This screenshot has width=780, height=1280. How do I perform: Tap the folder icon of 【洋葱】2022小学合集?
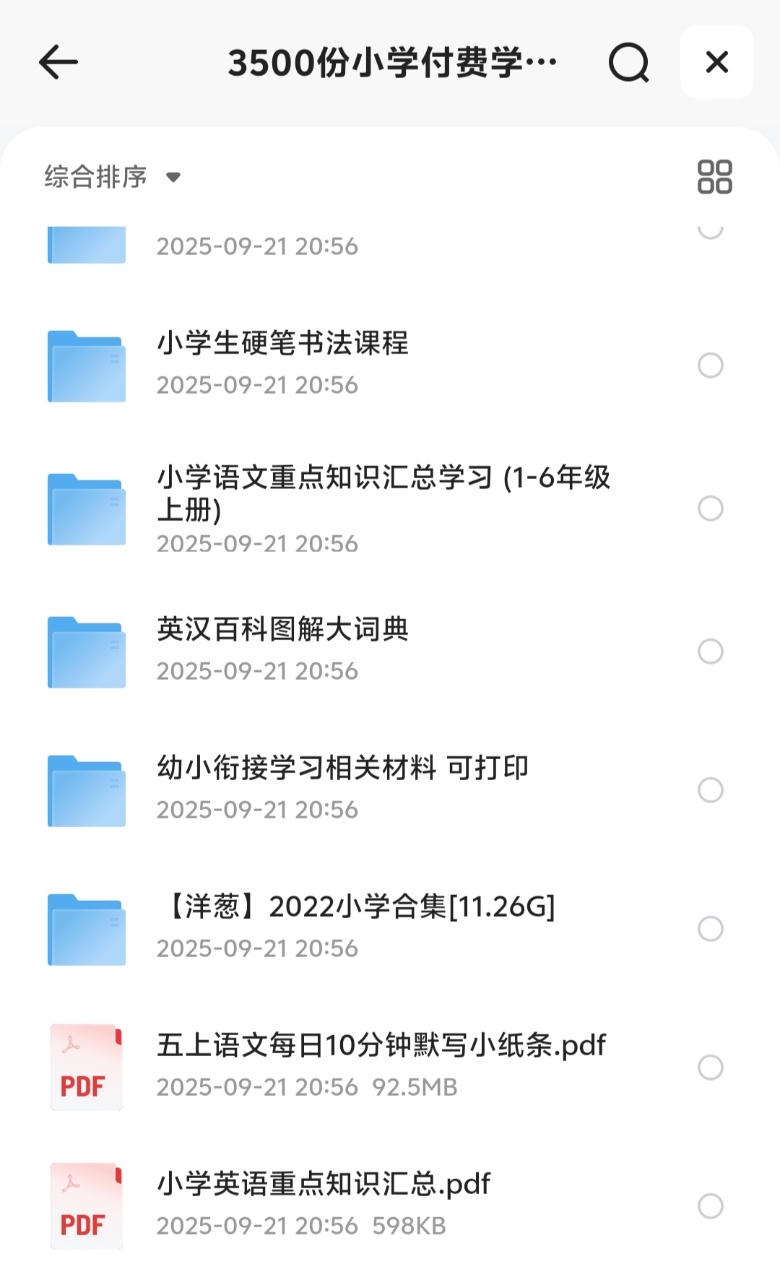[x=86, y=929]
